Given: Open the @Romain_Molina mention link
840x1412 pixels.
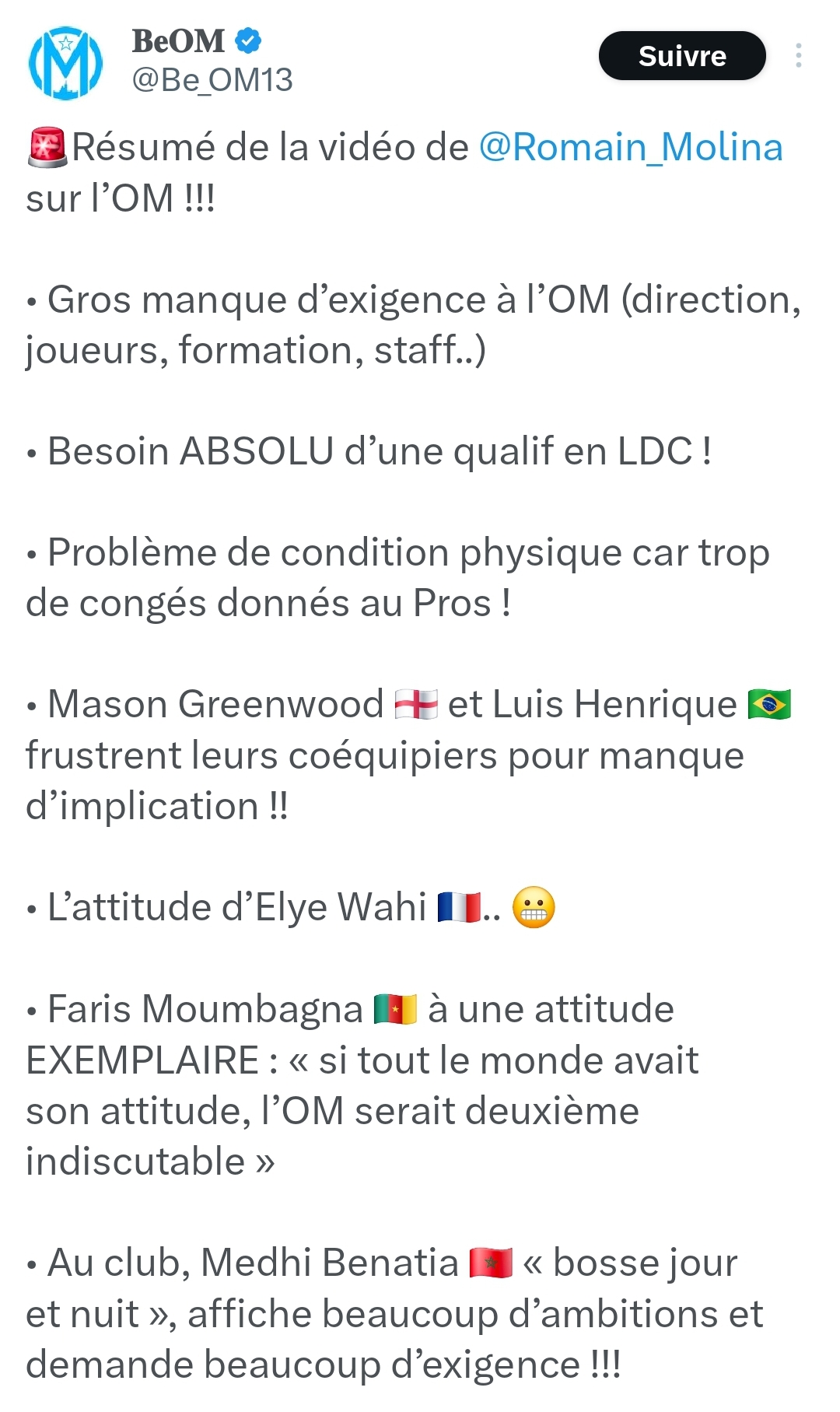Looking at the screenshot, I should click(630, 147).
